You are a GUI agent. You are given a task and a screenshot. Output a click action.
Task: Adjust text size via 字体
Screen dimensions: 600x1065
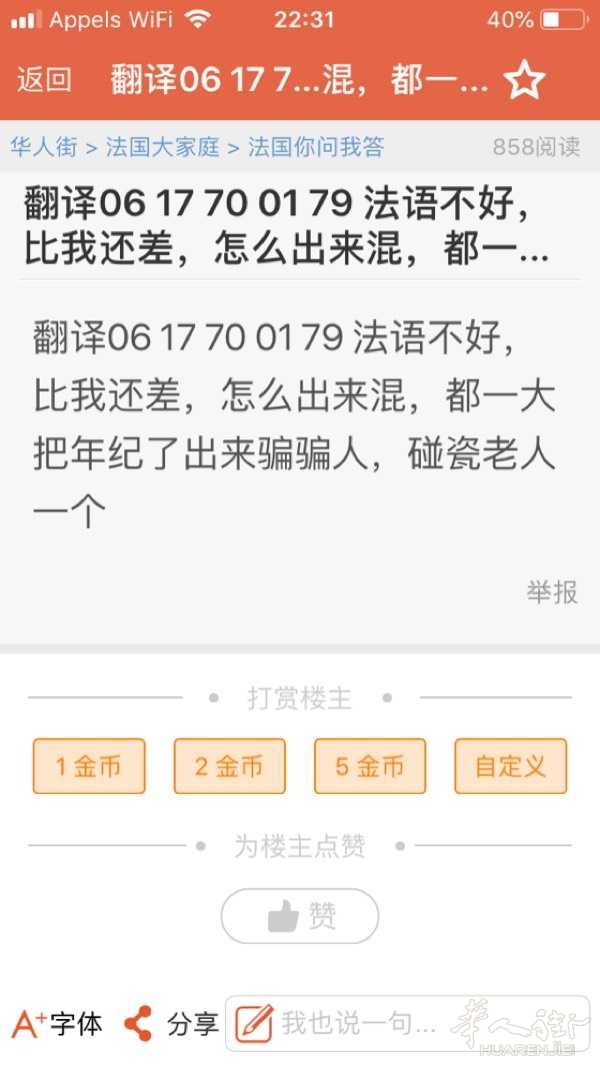[x=58, y=1024]
